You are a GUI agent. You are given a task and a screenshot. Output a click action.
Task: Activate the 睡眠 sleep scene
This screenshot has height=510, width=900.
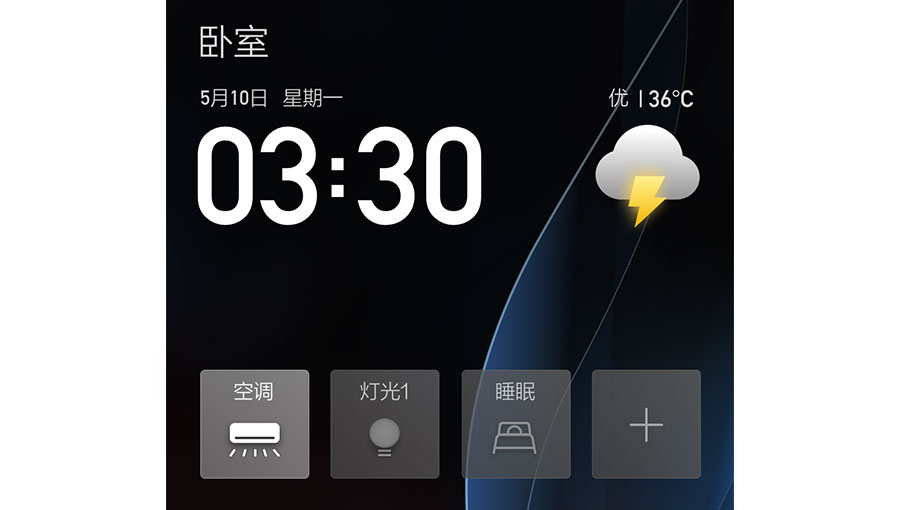[515, 424]
